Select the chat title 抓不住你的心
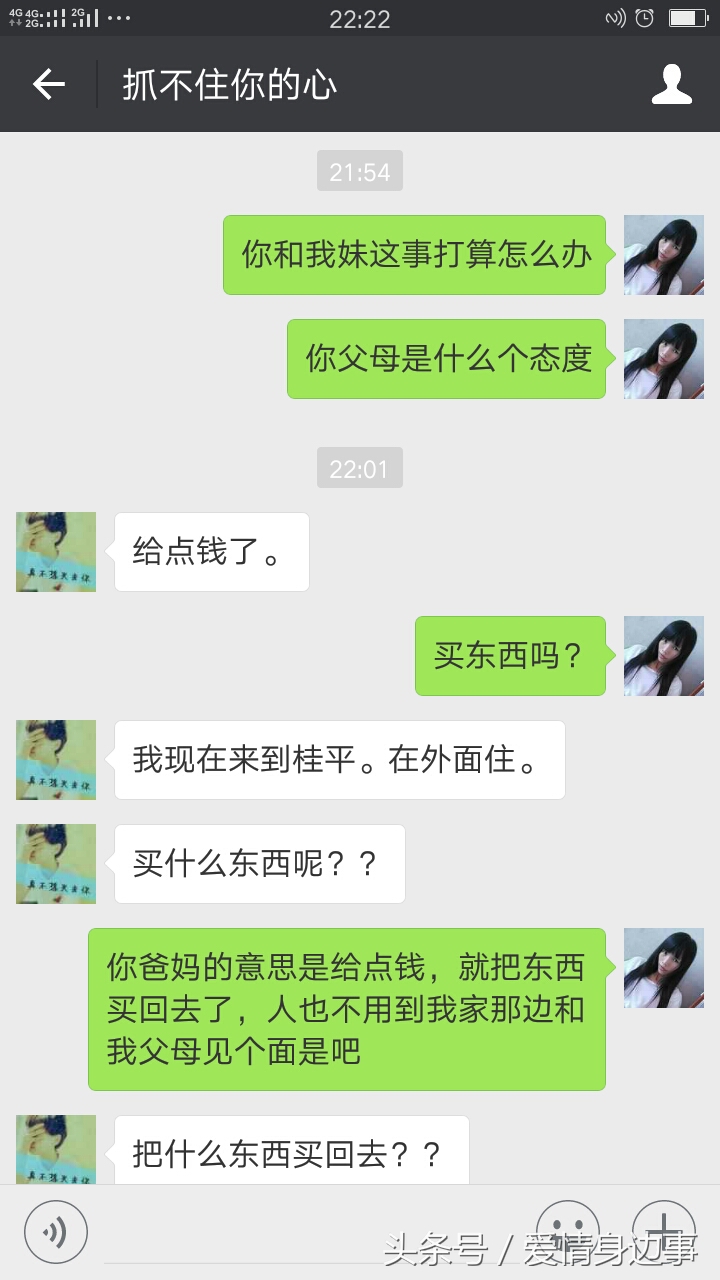Viewport: 720px width, 1280px height. [x=228, y=85]
